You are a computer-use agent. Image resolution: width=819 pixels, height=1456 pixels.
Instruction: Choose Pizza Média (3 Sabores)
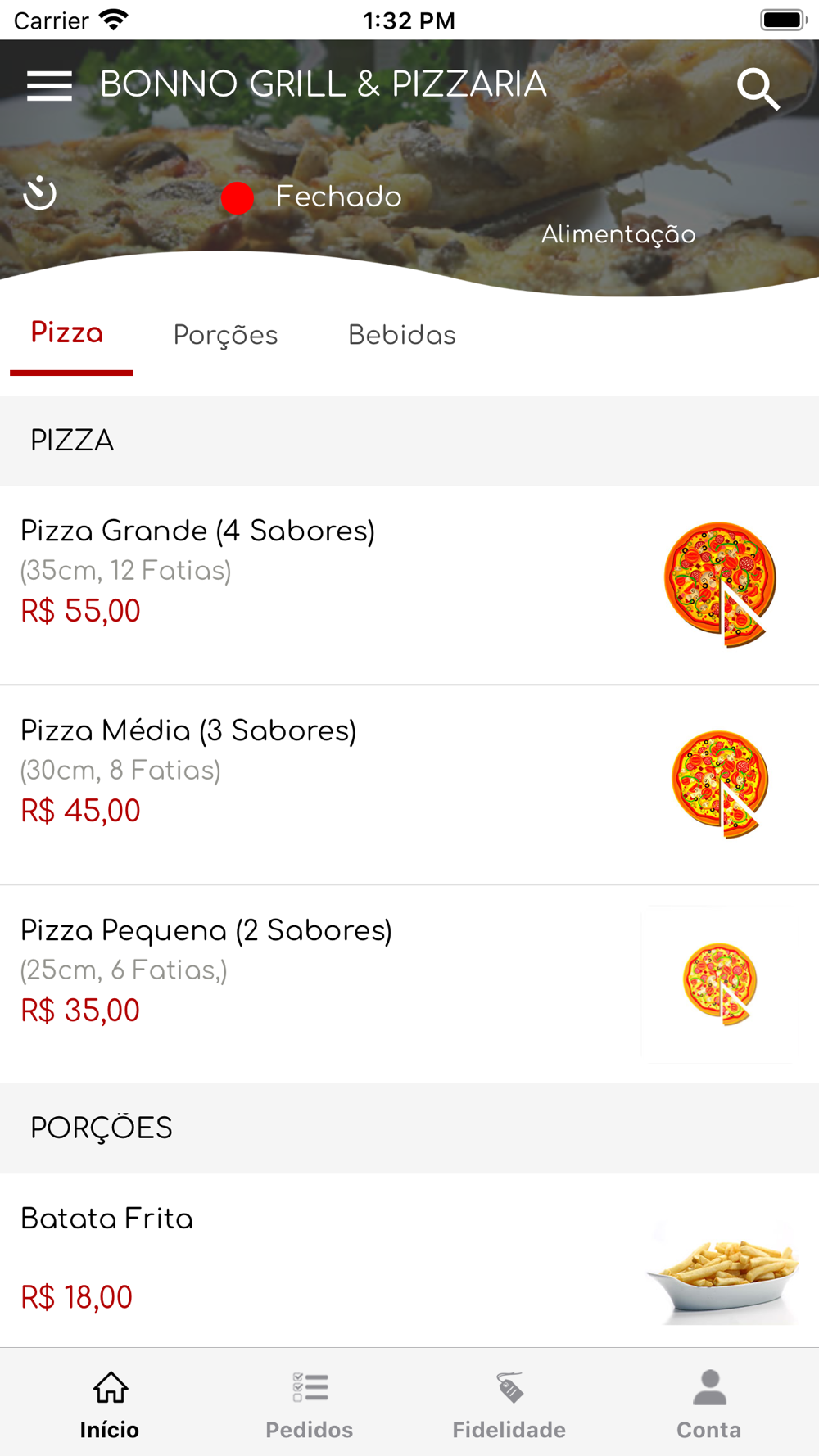pyautogui.click(x=409, y=785)
